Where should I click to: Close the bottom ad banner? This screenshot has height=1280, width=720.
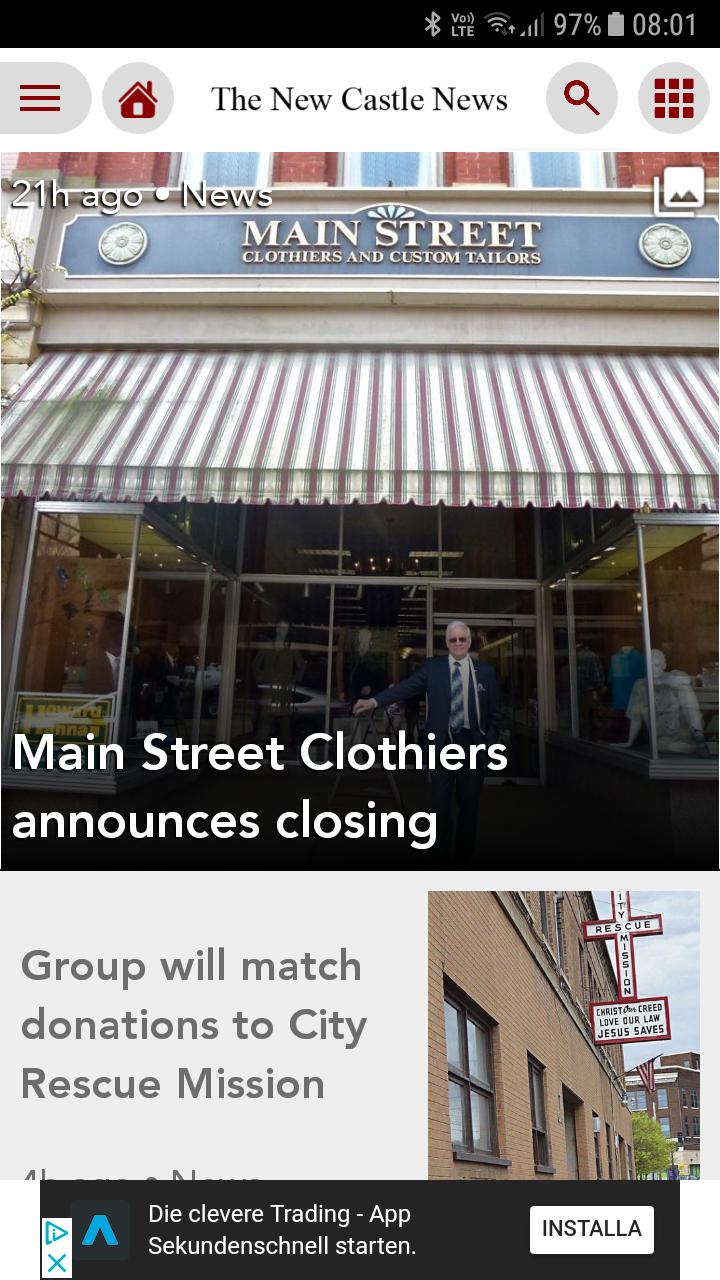coord(57,1263)
